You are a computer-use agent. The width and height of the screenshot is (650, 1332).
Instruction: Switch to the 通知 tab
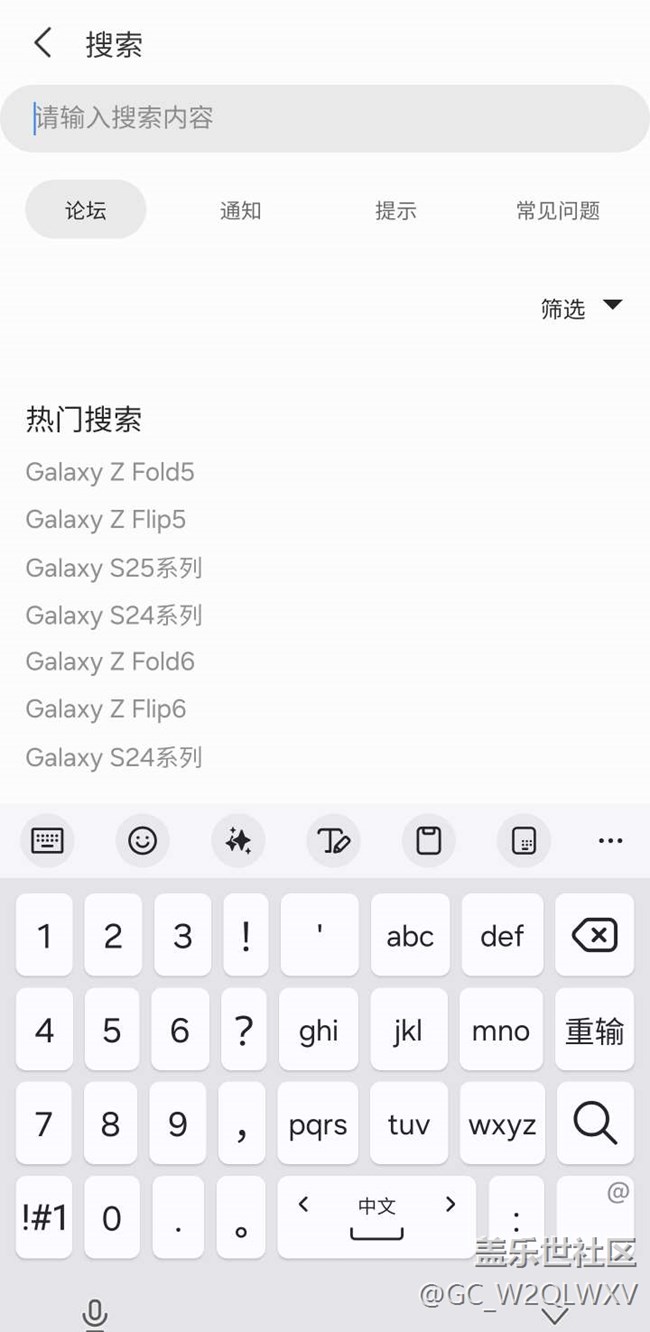tap(240, 210)
